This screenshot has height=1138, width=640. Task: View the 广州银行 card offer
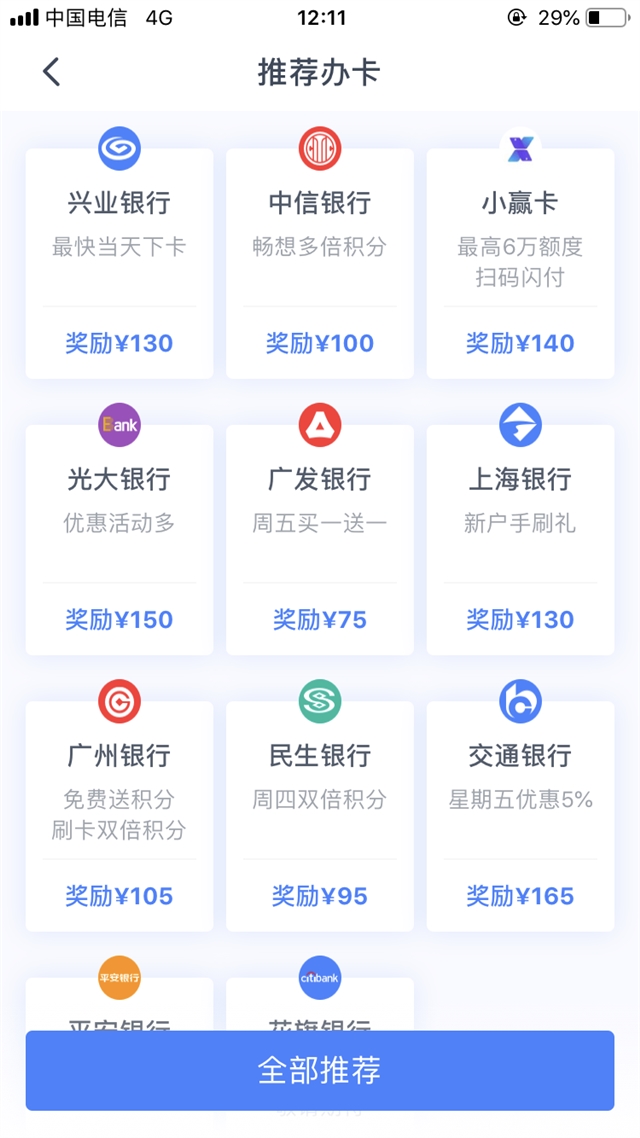[119, 816]
